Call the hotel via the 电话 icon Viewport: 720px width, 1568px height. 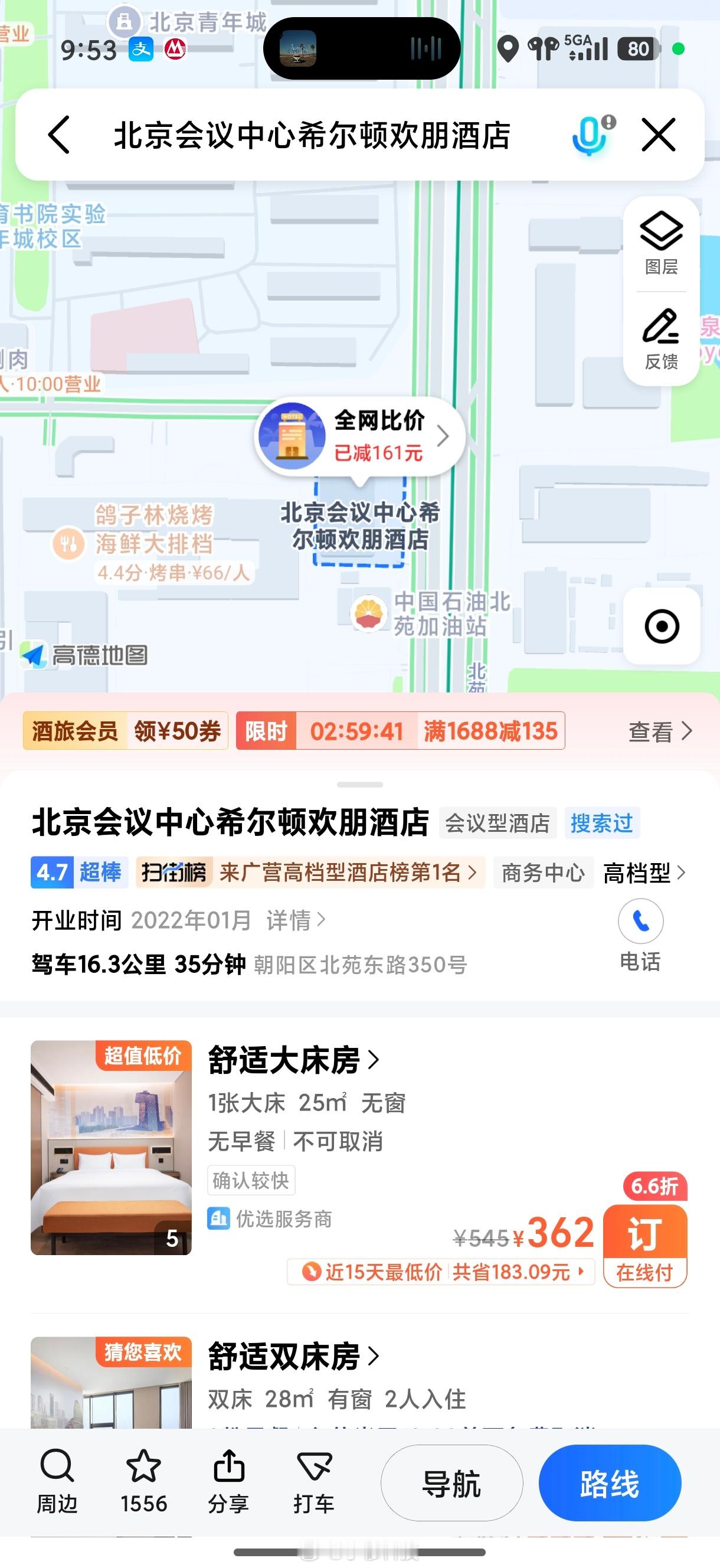click(x=640, y=922)
